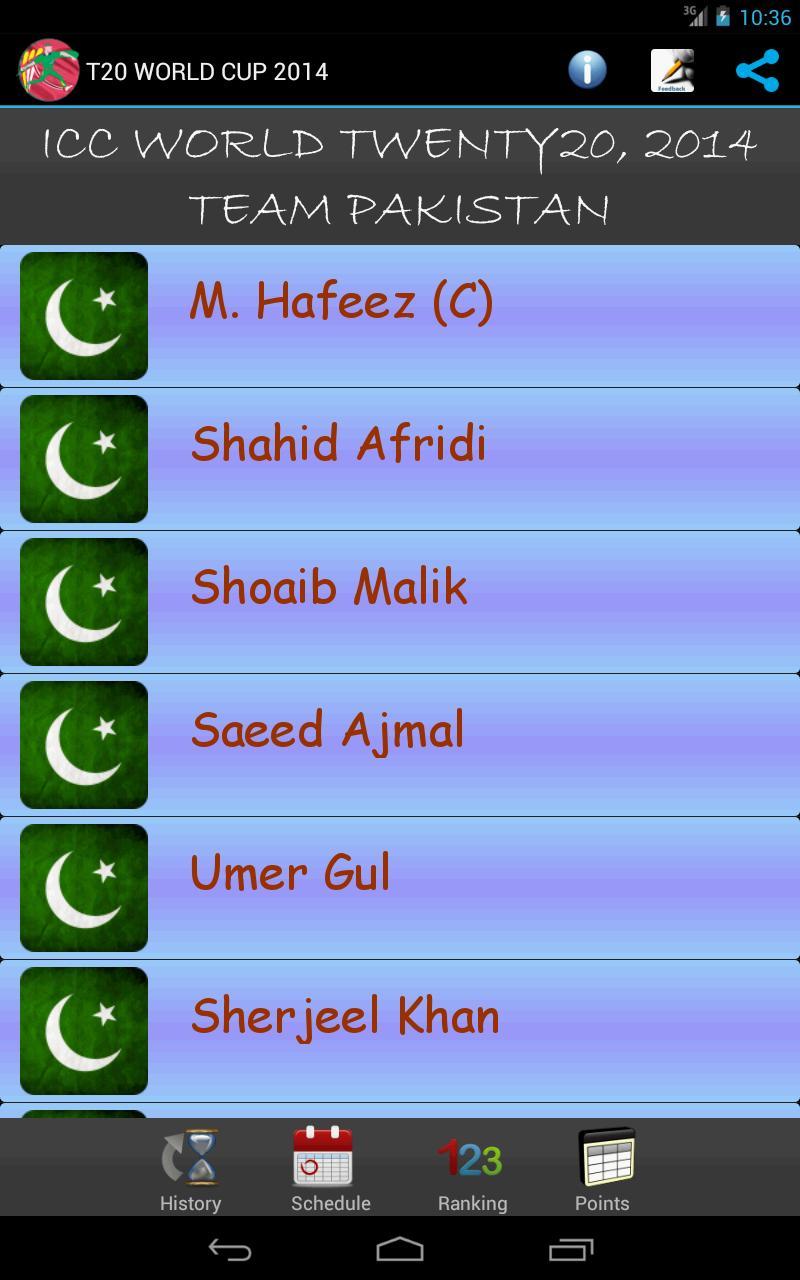Open Saeed Ajmal player row
The image size is (800, 1280).
(x=400, y=745)
